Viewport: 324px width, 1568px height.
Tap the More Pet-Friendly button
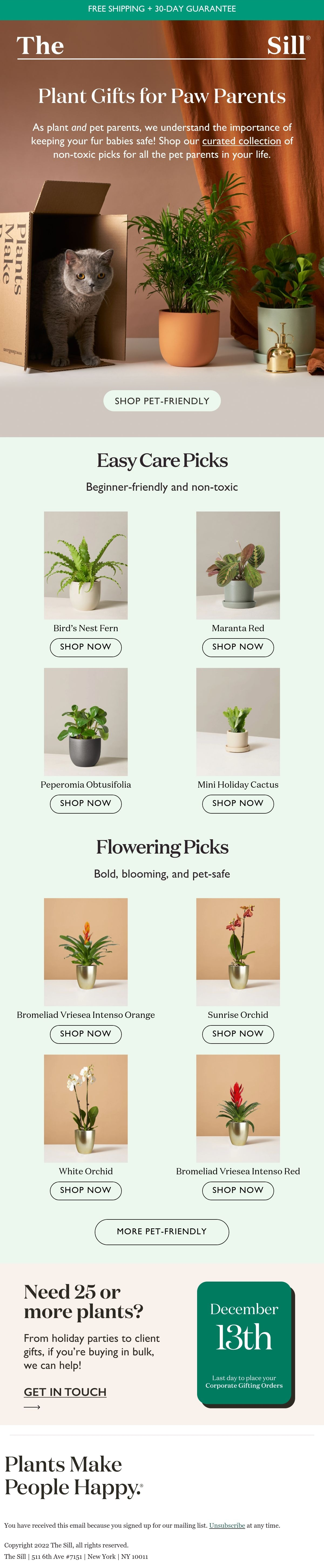[x=162, y=1231]
